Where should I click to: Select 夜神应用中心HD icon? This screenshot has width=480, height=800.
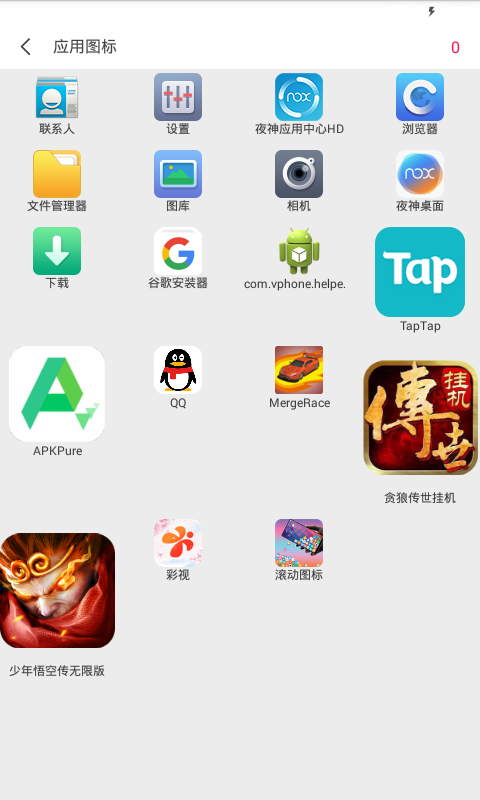click(x=299, y=97)
